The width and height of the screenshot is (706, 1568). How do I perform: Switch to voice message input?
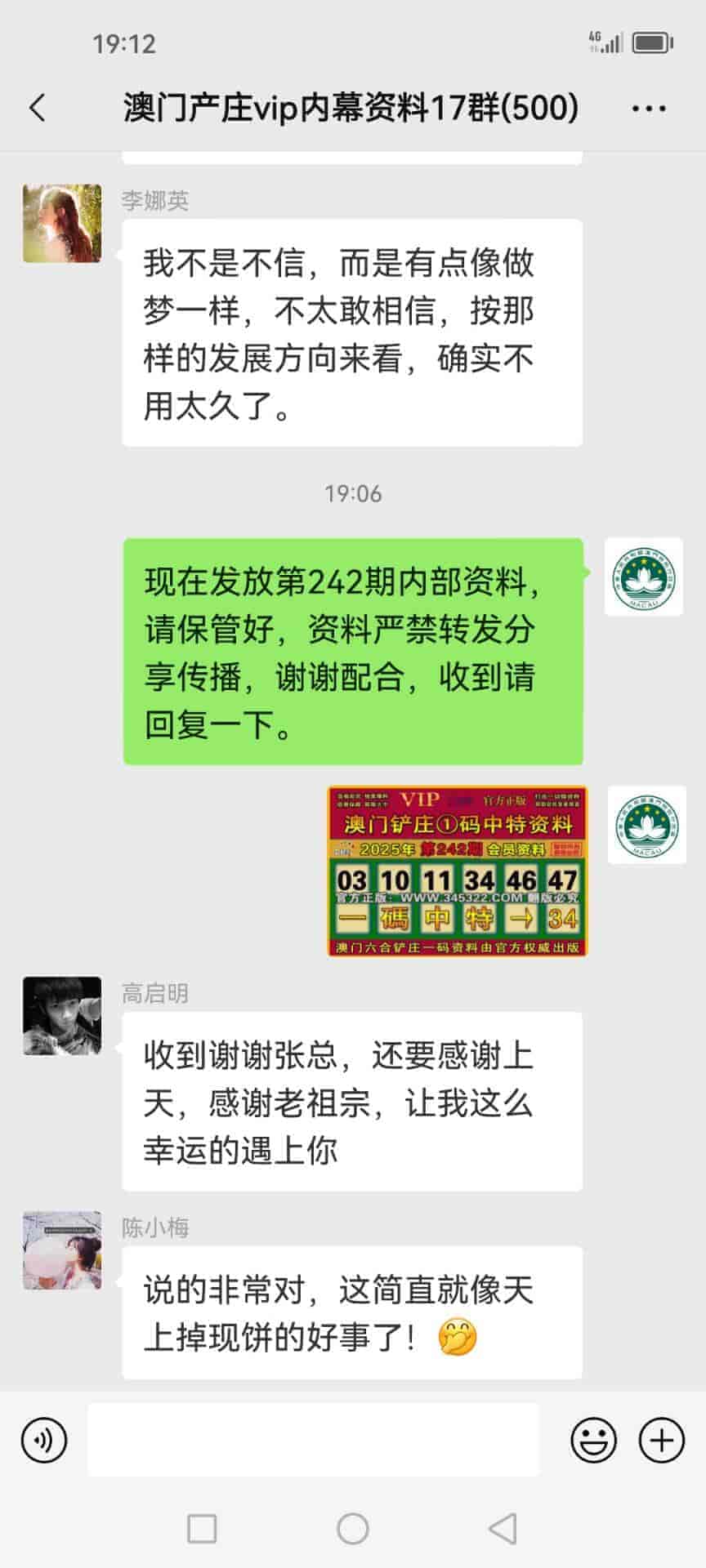[44, 1440]
